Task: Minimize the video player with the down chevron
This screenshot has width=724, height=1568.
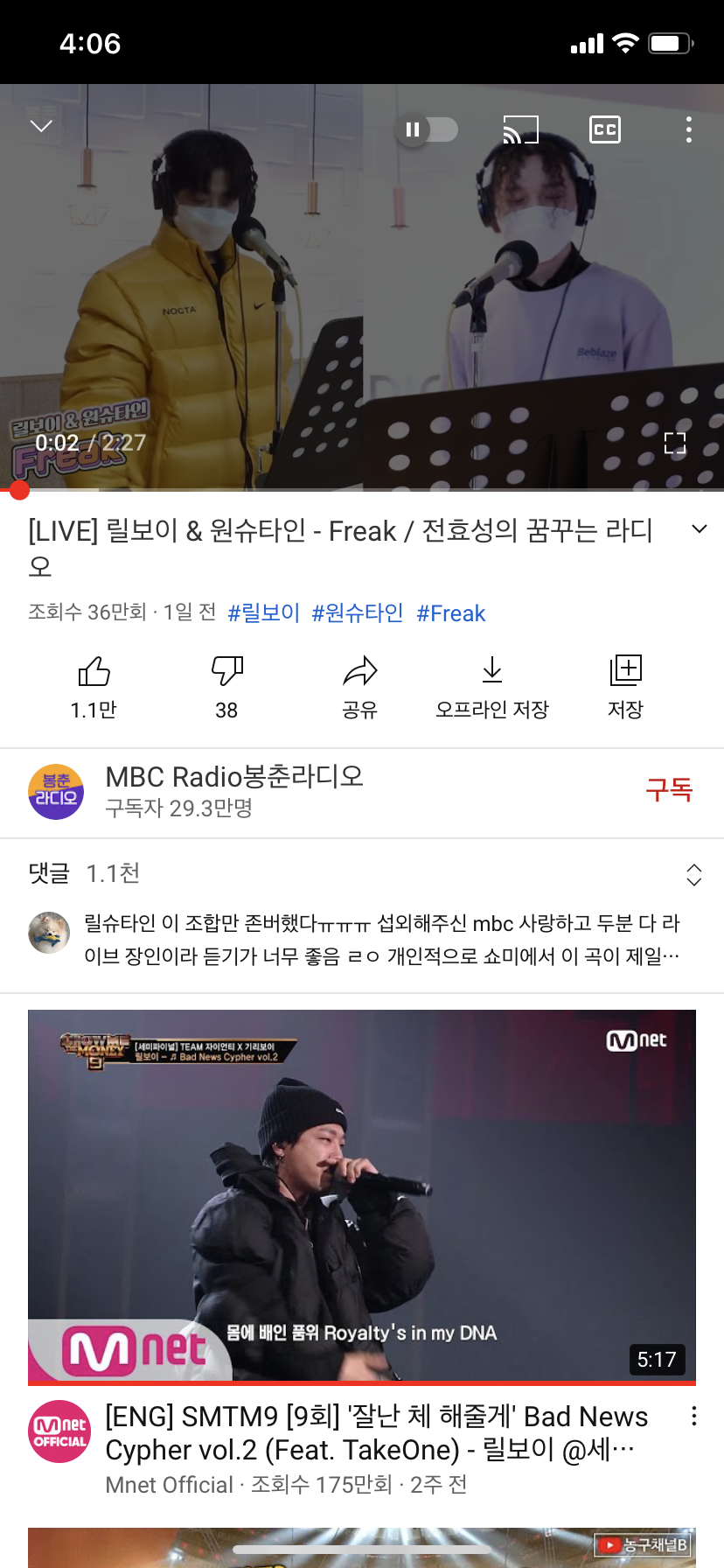Action: [41, 126]
